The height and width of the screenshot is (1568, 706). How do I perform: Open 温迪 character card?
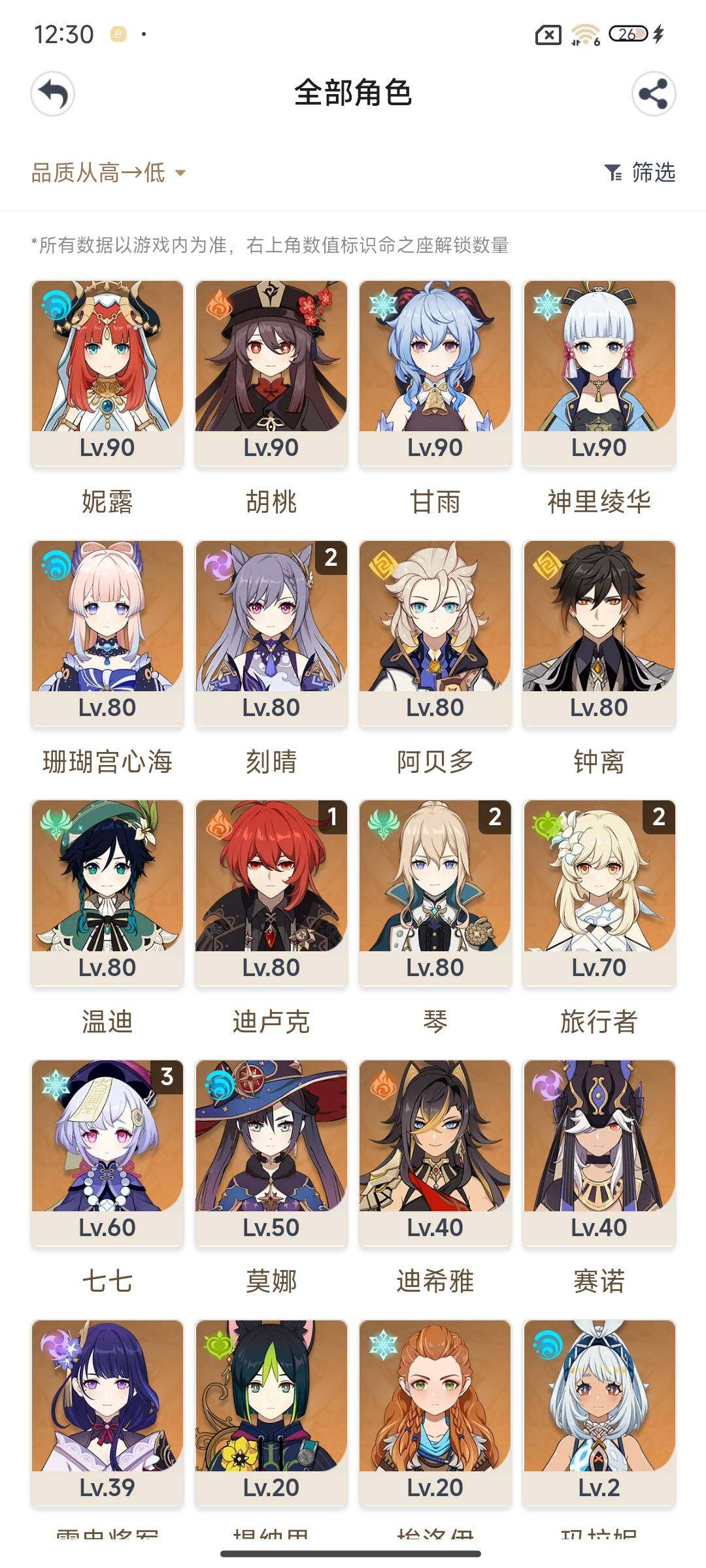point(107,892)
